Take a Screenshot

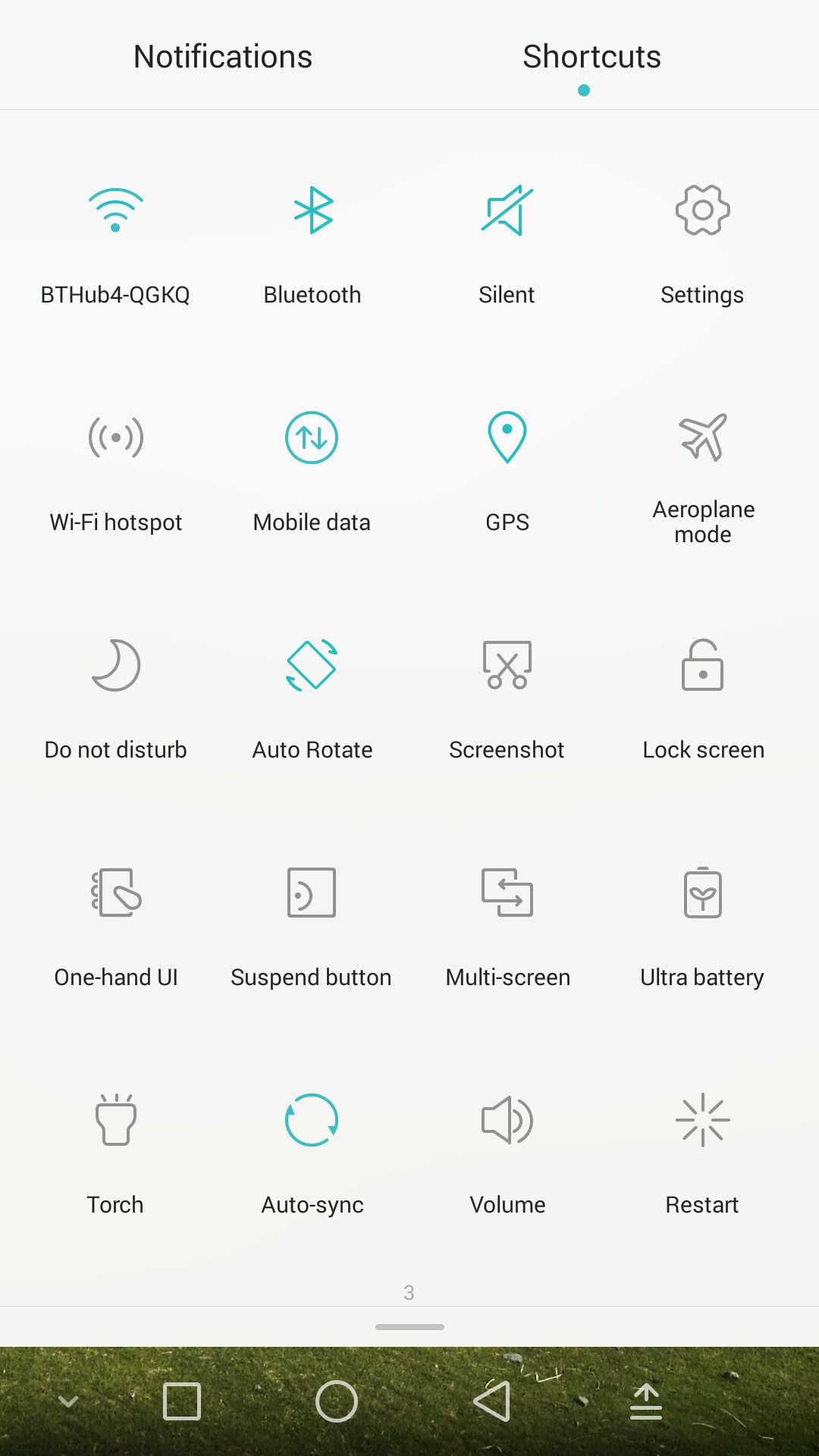[507, 665]
